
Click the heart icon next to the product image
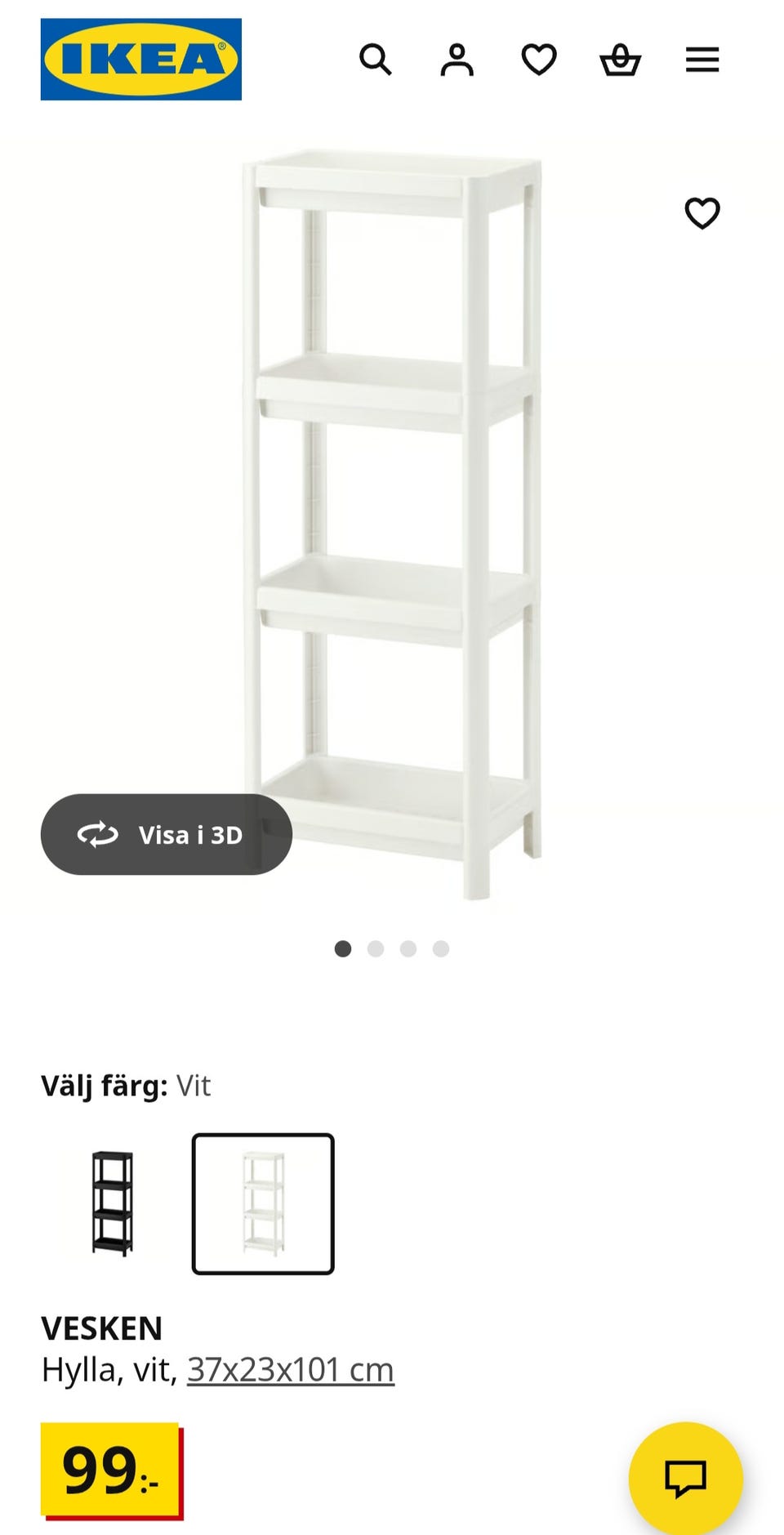point(702,214)
